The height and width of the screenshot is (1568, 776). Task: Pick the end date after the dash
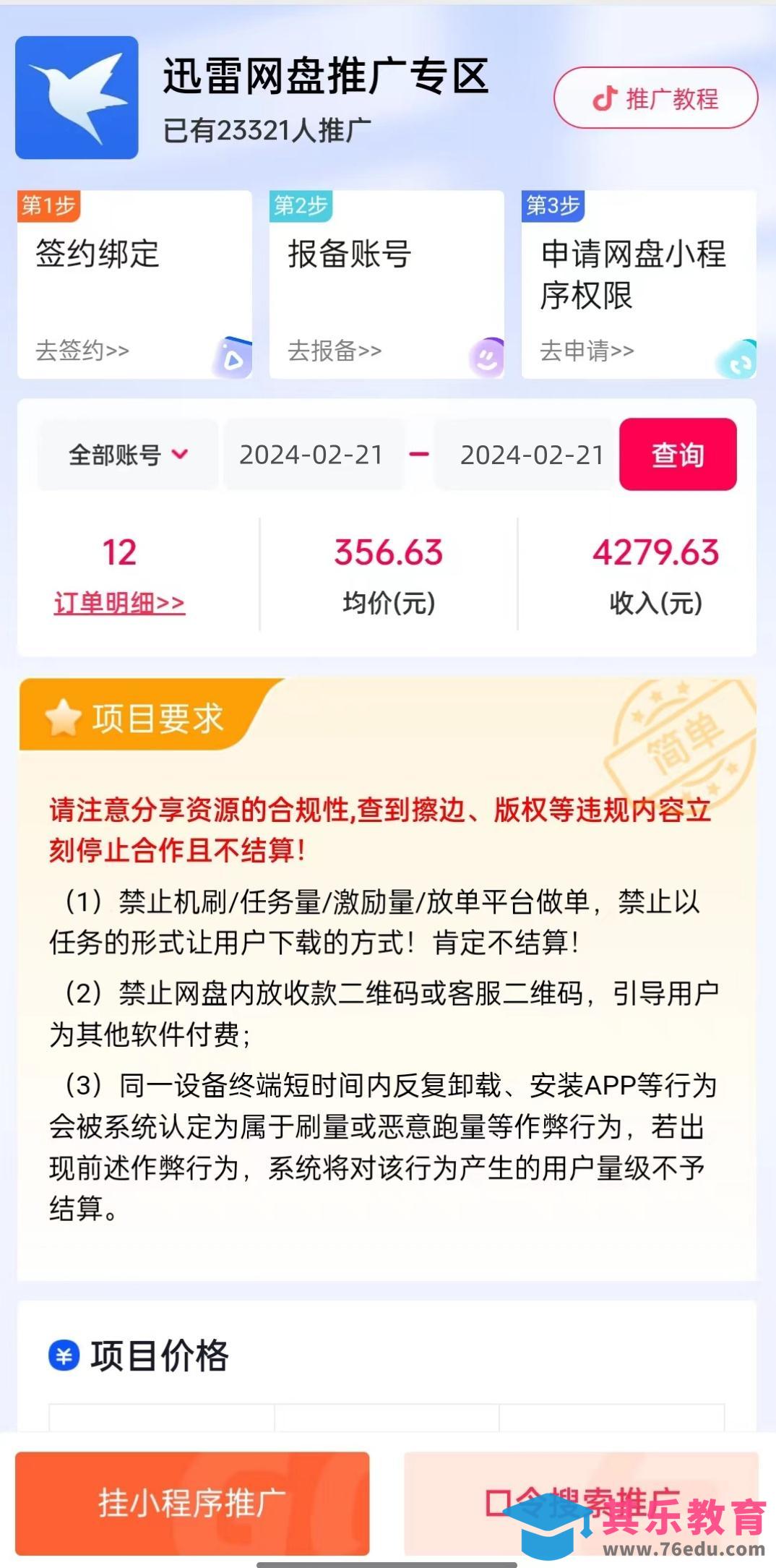click(x=531, y=455)
